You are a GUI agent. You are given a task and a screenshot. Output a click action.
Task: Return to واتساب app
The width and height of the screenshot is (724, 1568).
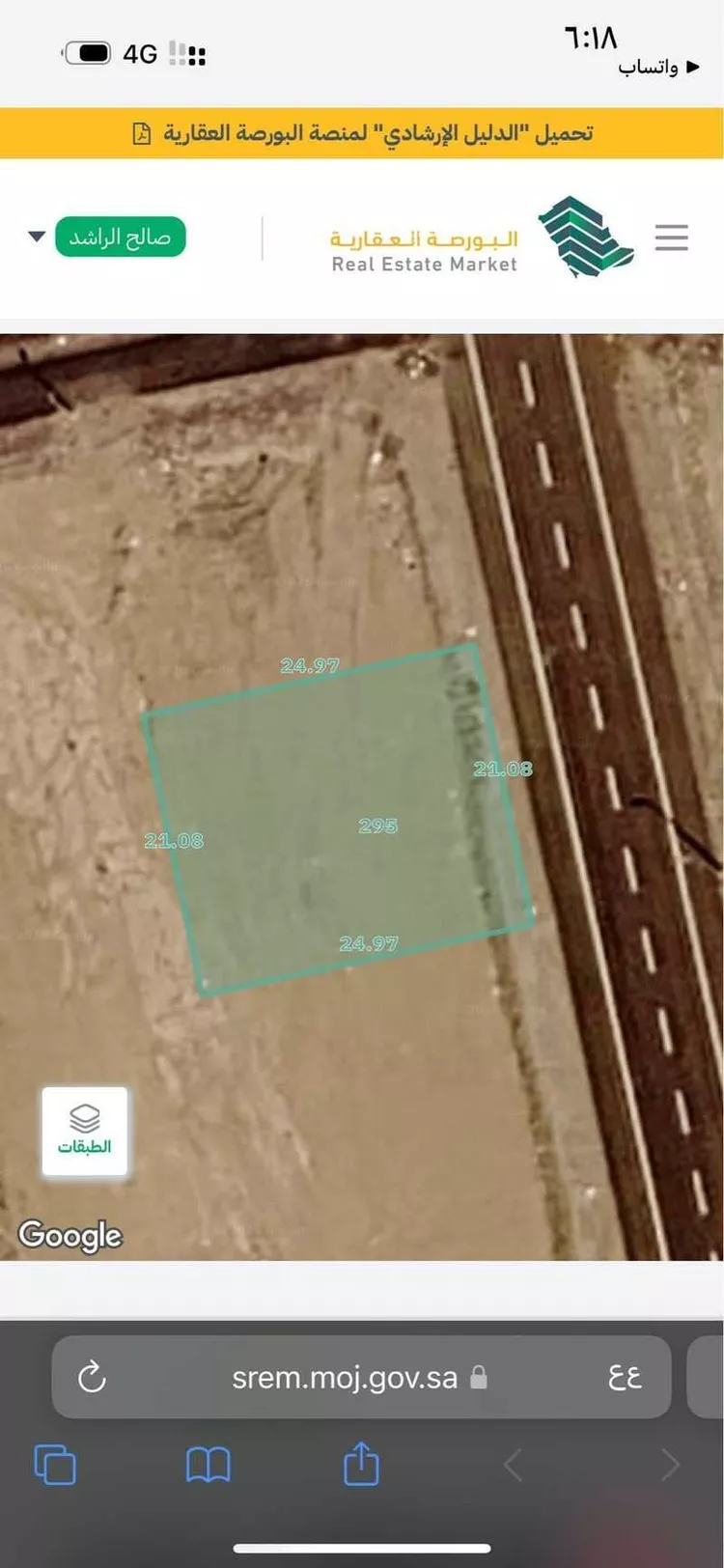pos(659,69)
